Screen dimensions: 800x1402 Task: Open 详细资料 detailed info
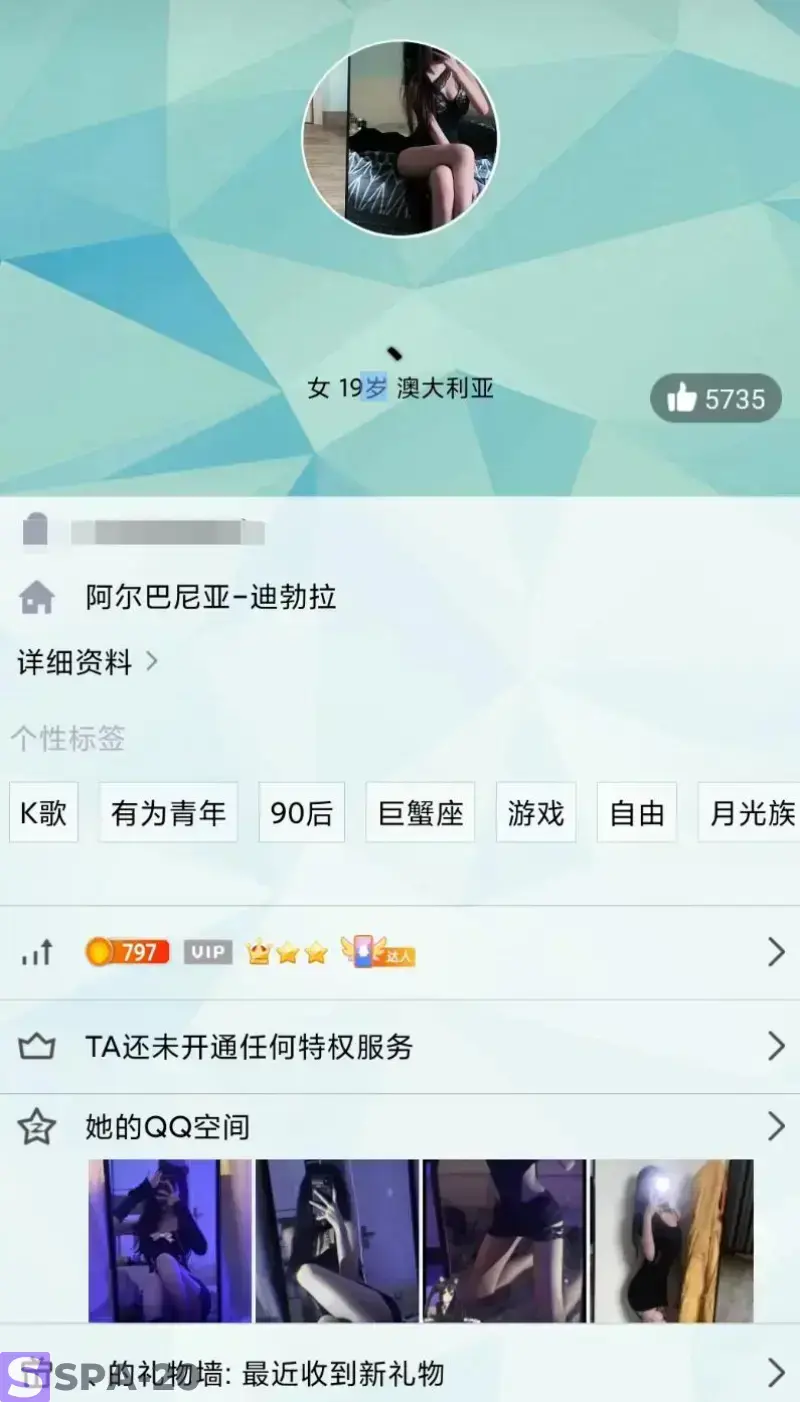coord(87,662)
